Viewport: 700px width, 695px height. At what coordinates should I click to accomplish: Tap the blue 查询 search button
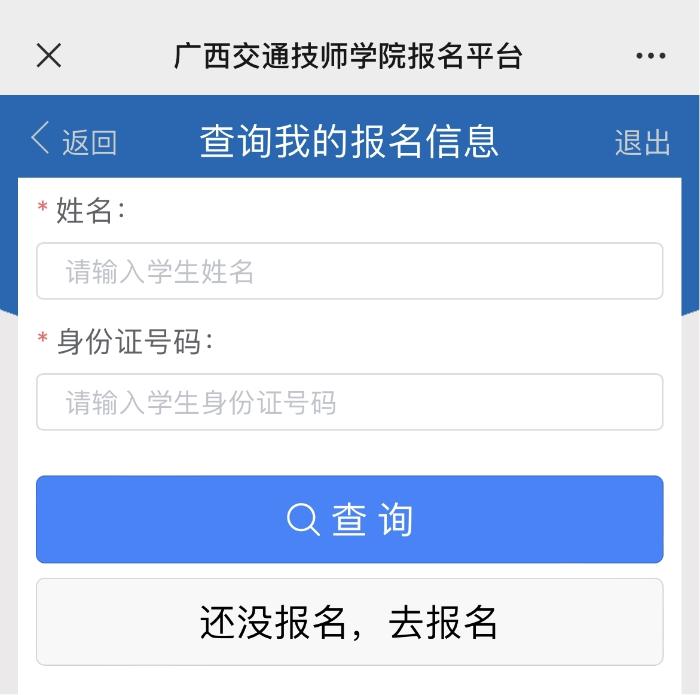point(349,519)
